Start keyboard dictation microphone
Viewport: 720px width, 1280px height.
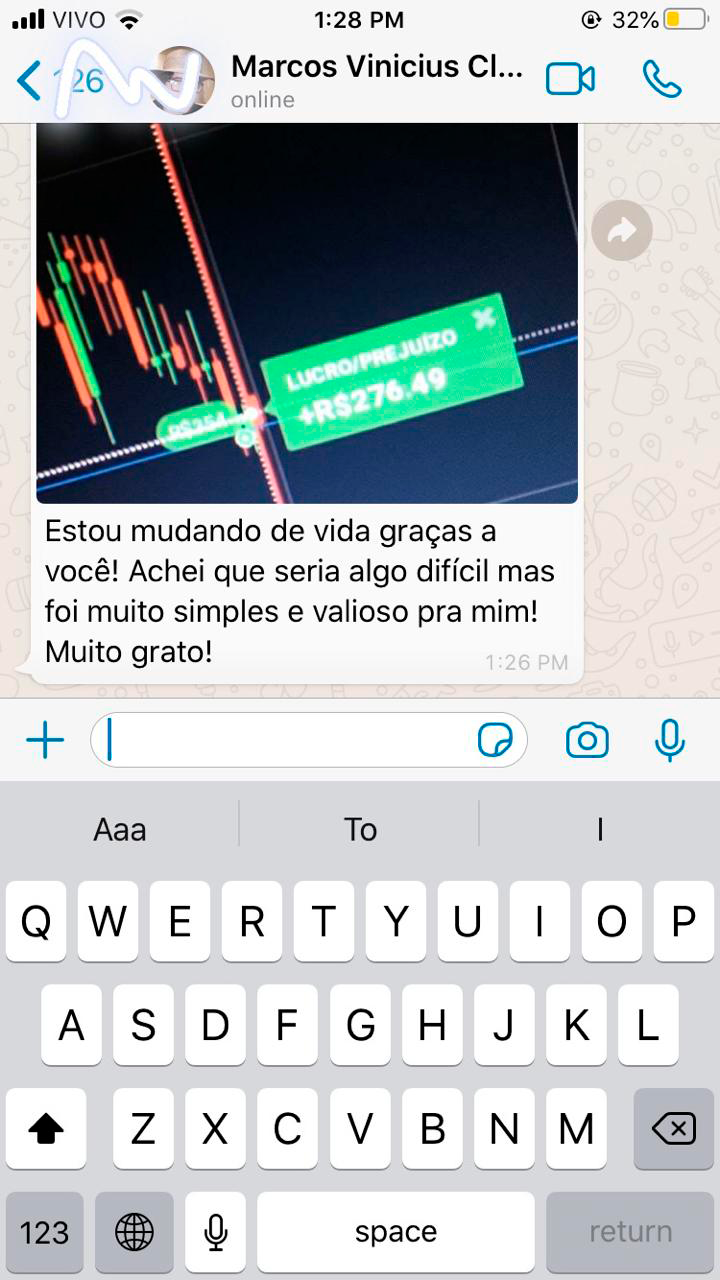coord(215,1231)
